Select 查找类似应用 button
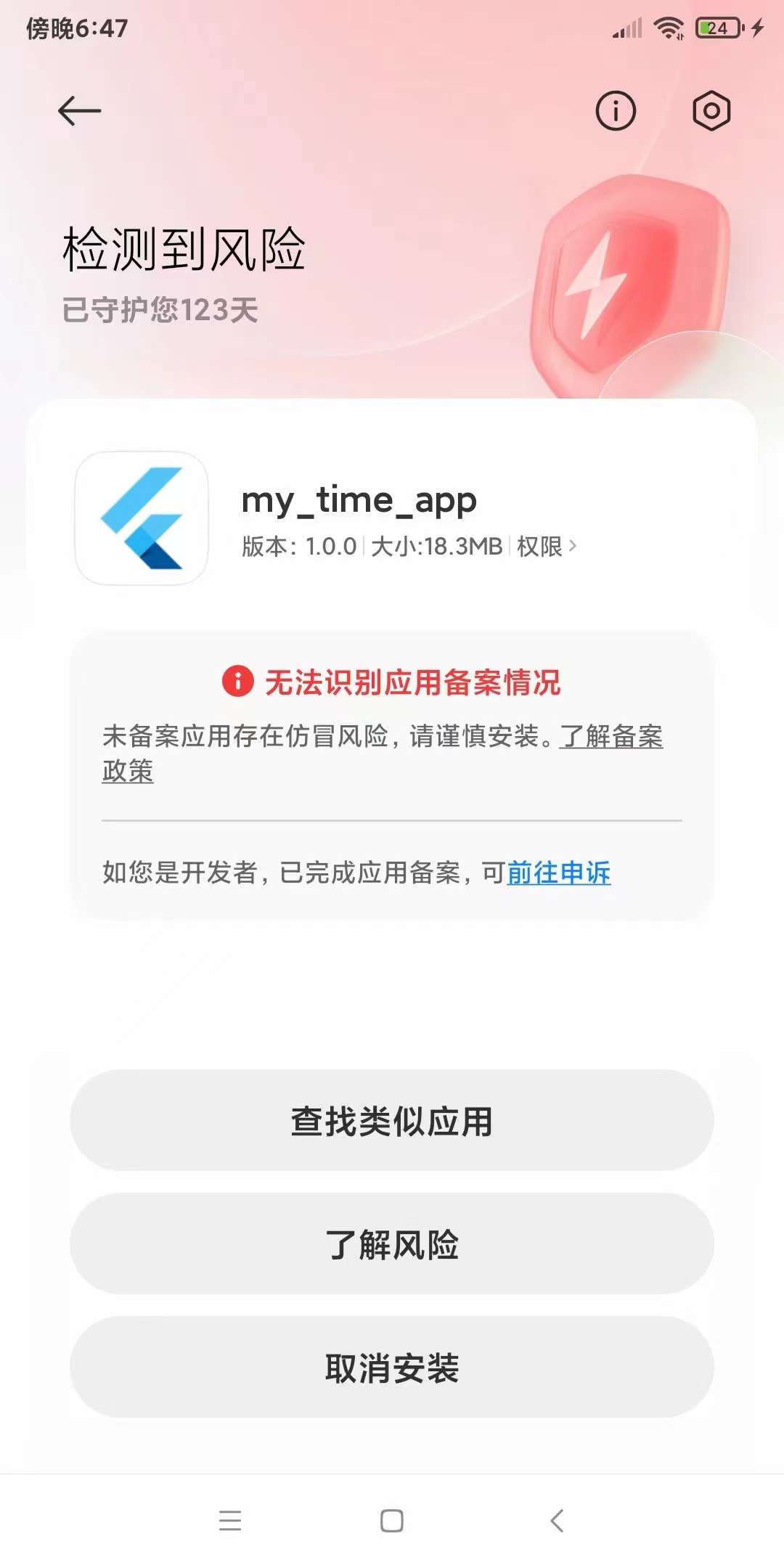This screenshot has width=784, height=1568. 392,1121
